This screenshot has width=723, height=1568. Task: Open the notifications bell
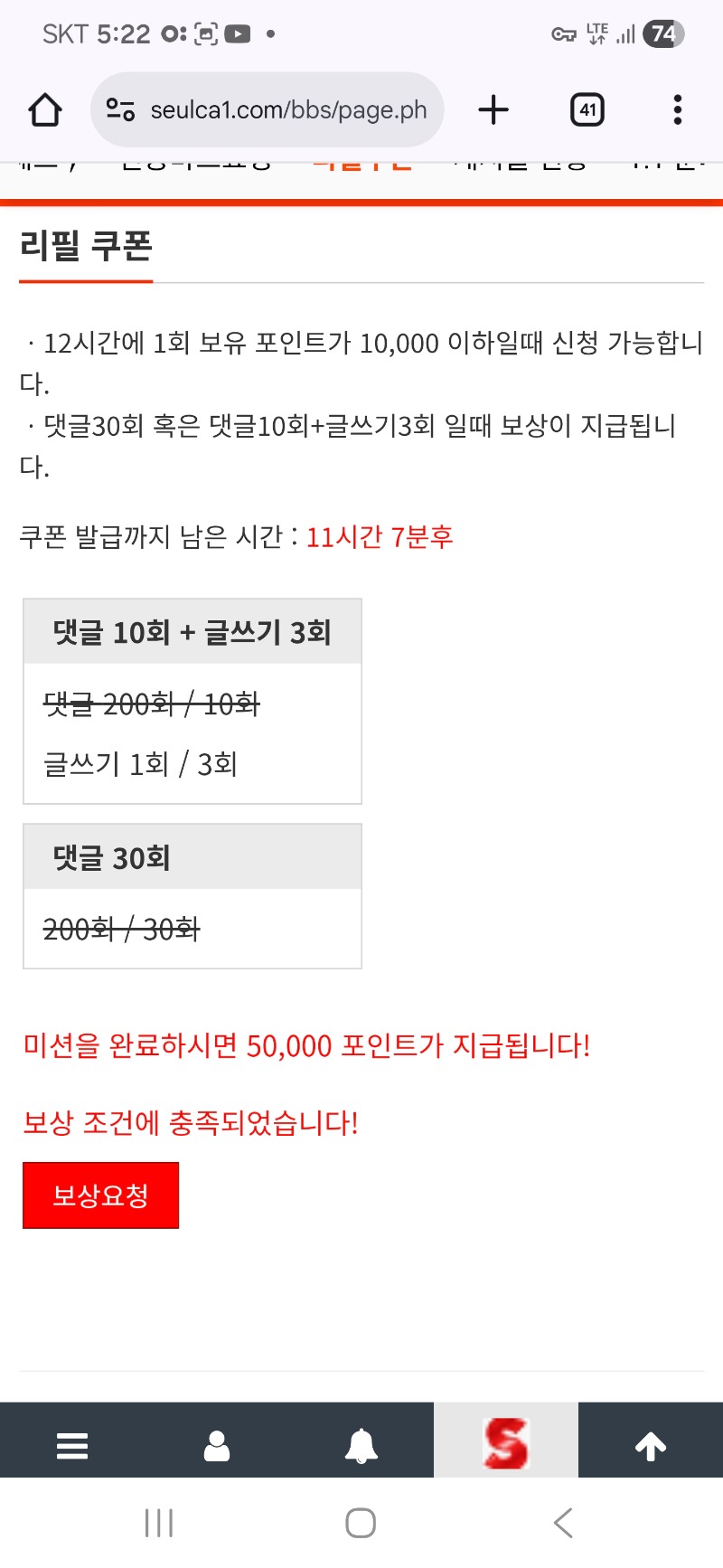pos(361,1445)
